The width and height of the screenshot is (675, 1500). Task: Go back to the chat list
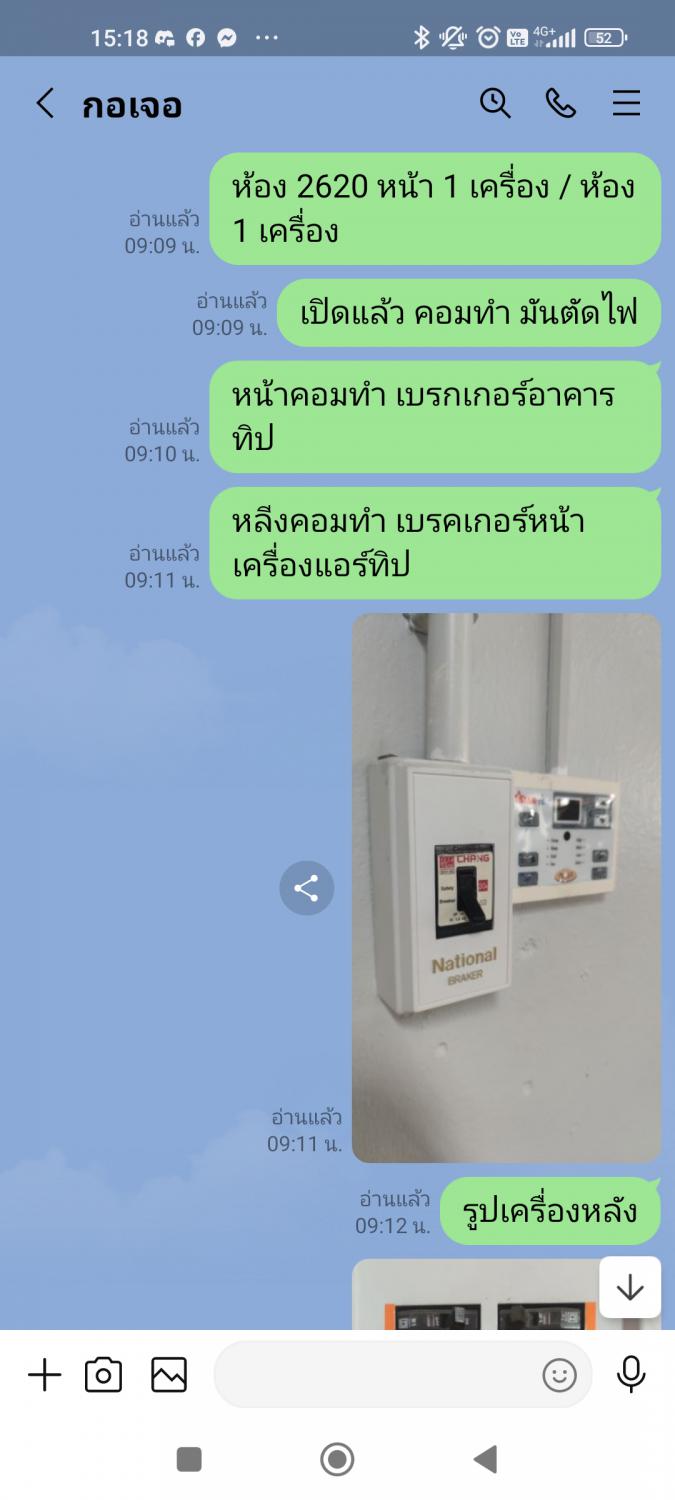click(x=45, y=104)
